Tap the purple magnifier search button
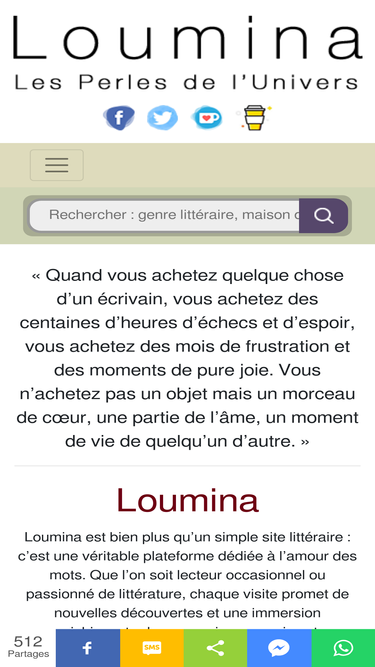375x667 pixels. 324,216
